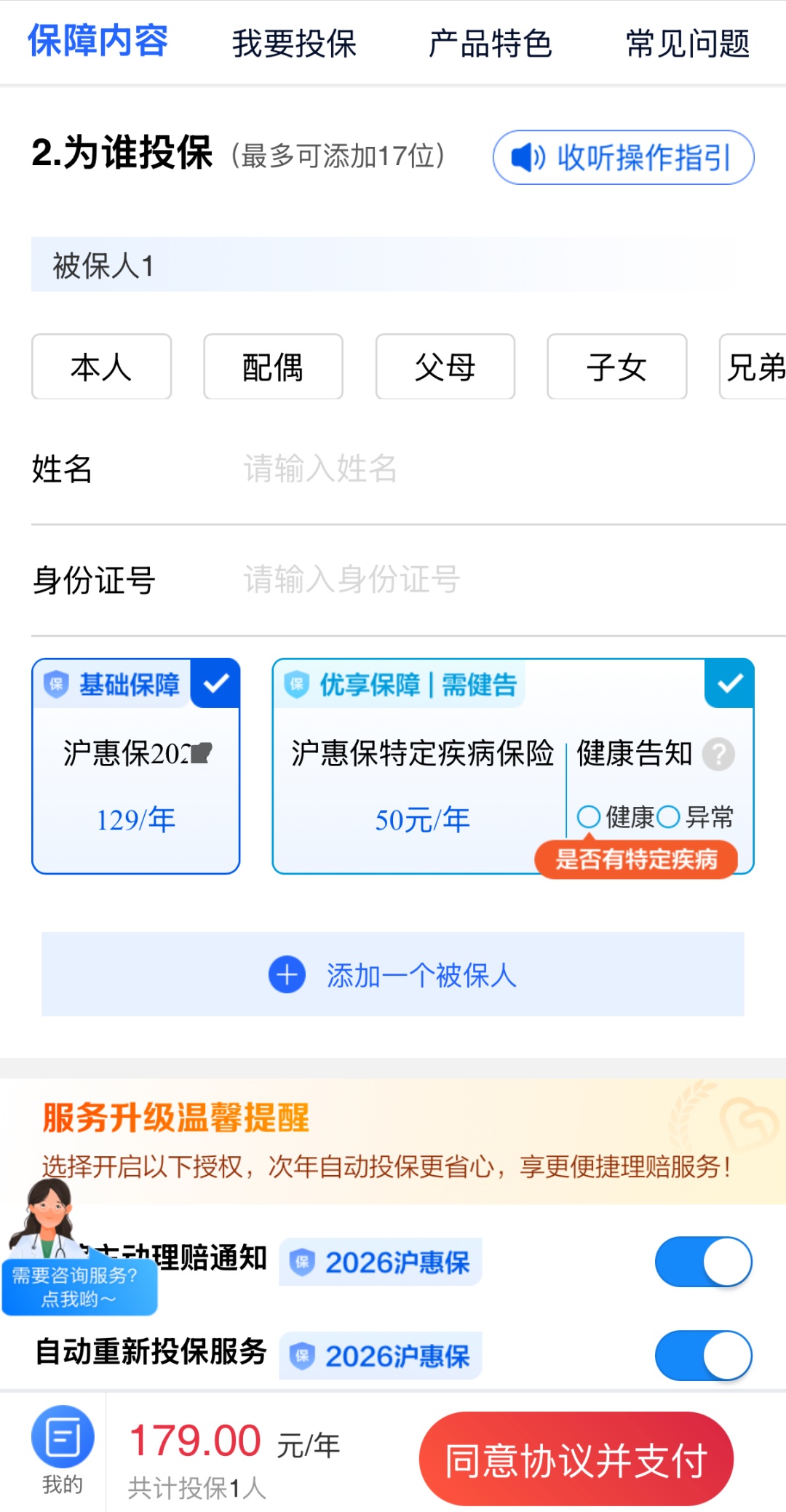Tap 添加一个被保人
The image size is (786, 1512).
[393, 974]
